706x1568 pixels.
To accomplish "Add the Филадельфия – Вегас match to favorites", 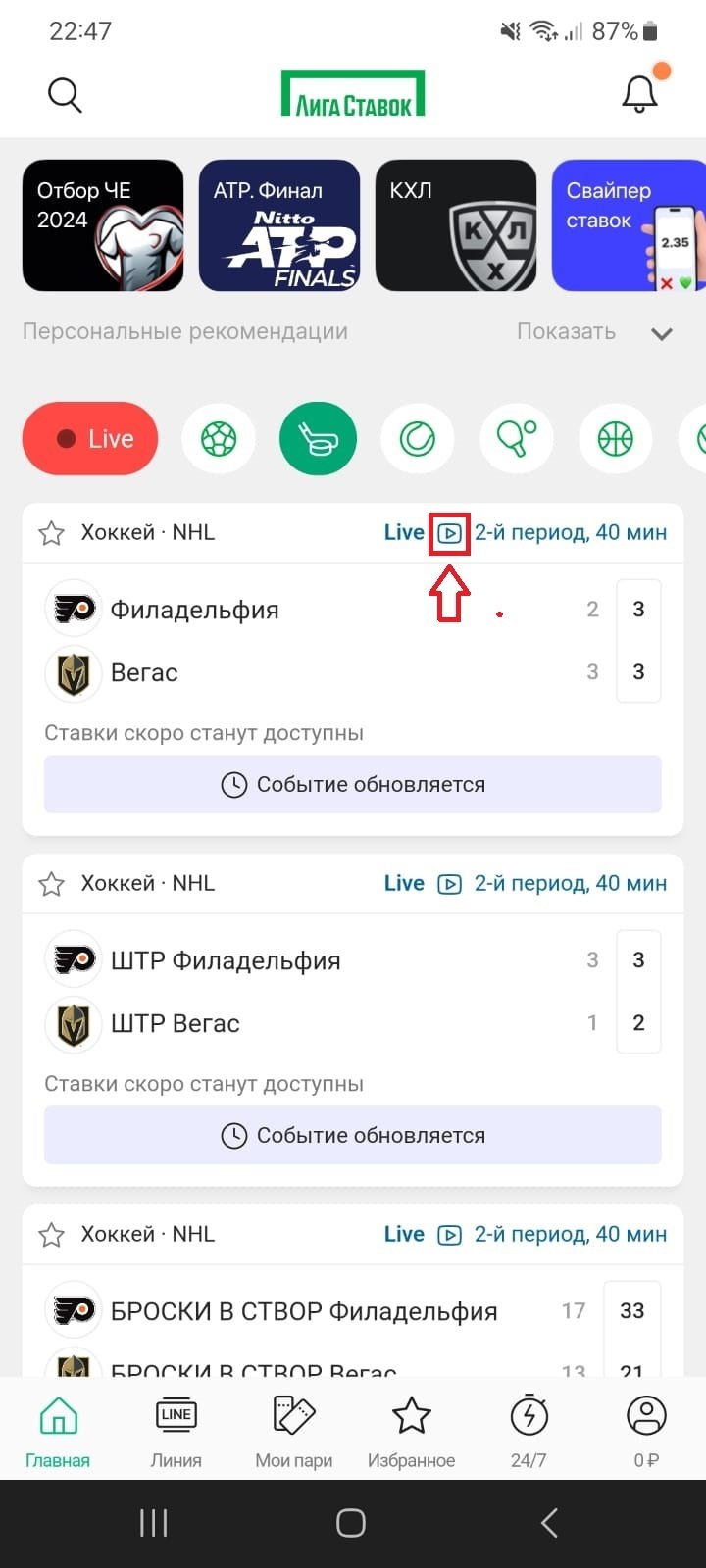I will tap(51, 533).
